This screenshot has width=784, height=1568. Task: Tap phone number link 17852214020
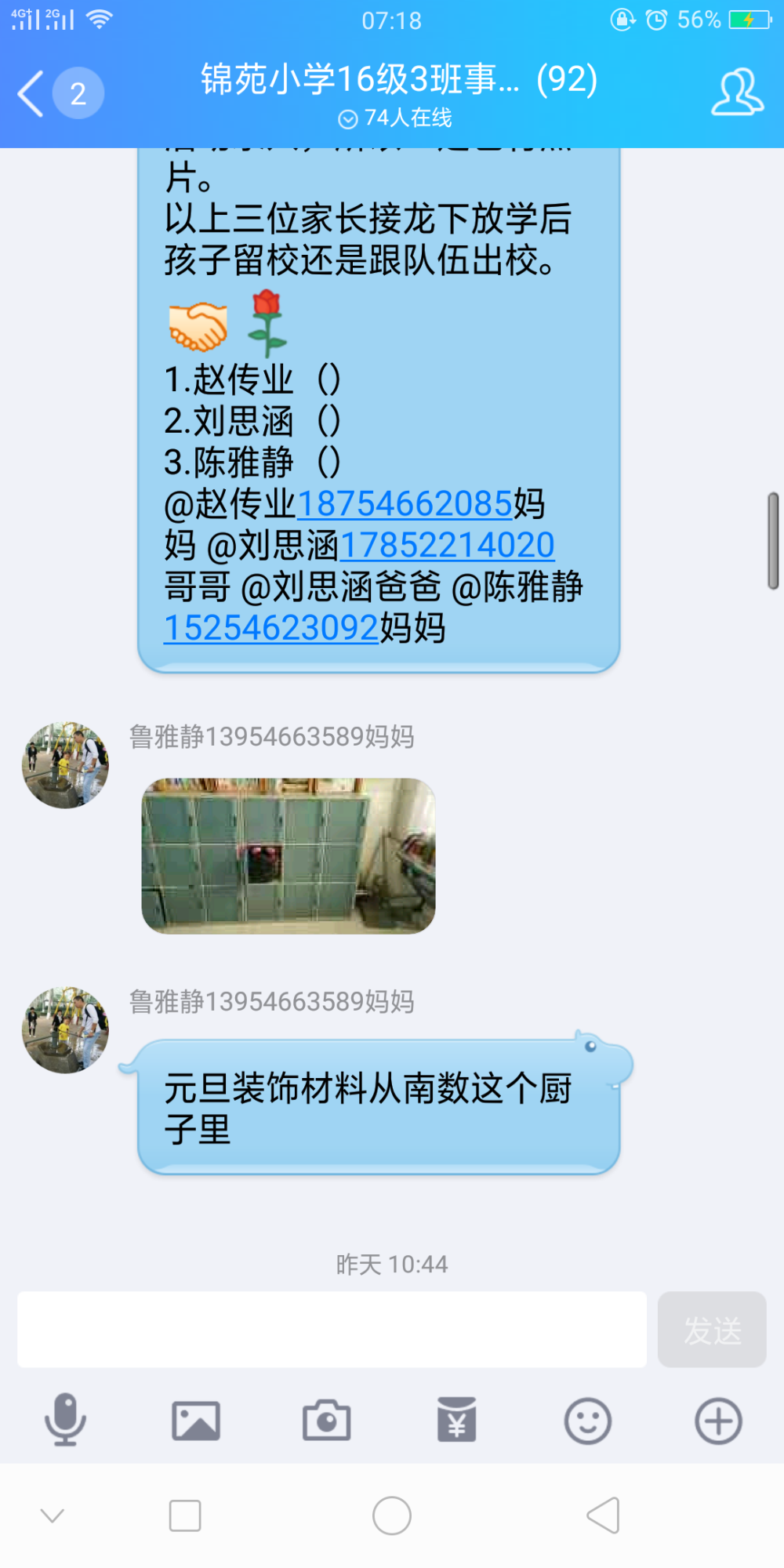pos(447,545)
